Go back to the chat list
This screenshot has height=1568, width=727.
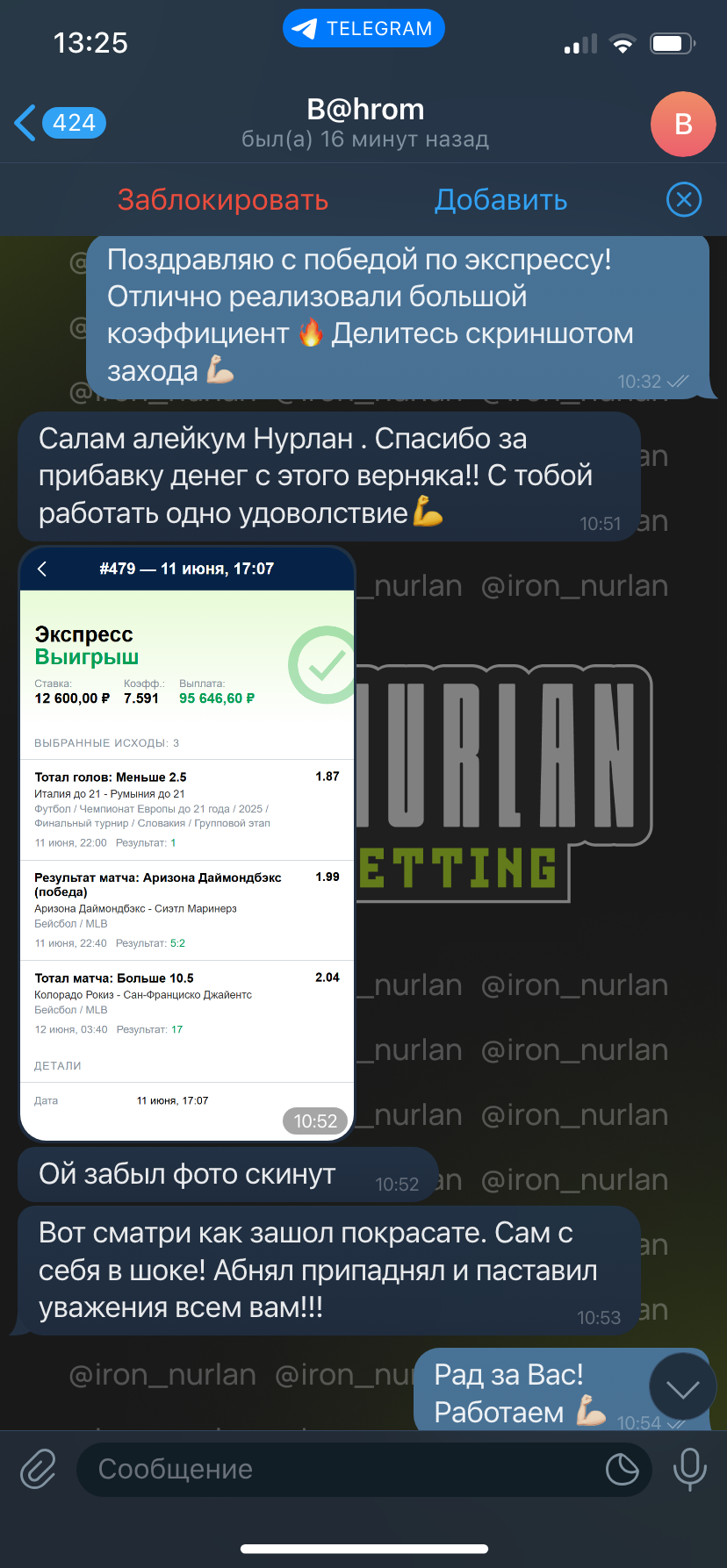click(60, 123)
